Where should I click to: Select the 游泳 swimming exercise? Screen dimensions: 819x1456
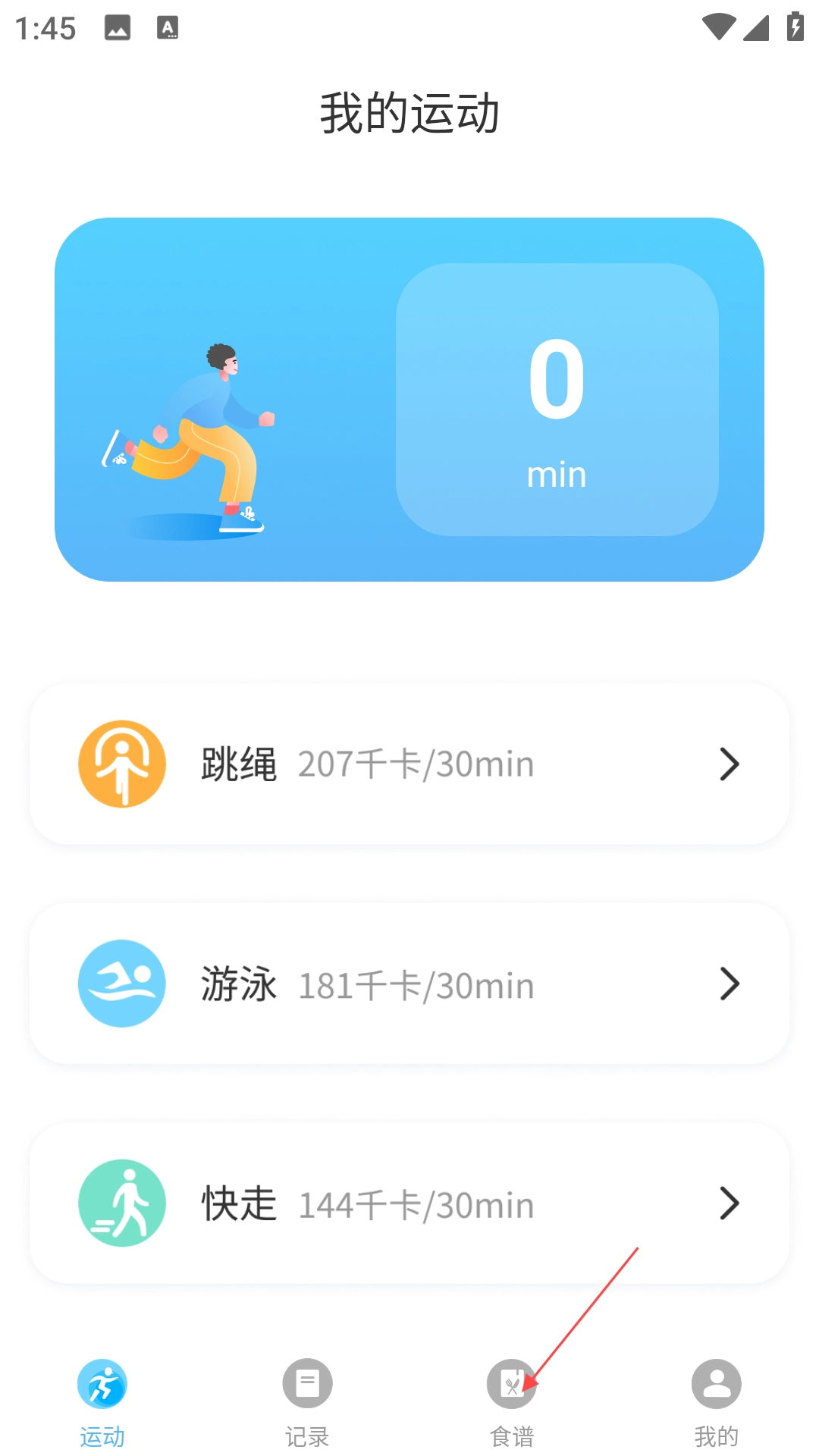(x=409, y=984)
